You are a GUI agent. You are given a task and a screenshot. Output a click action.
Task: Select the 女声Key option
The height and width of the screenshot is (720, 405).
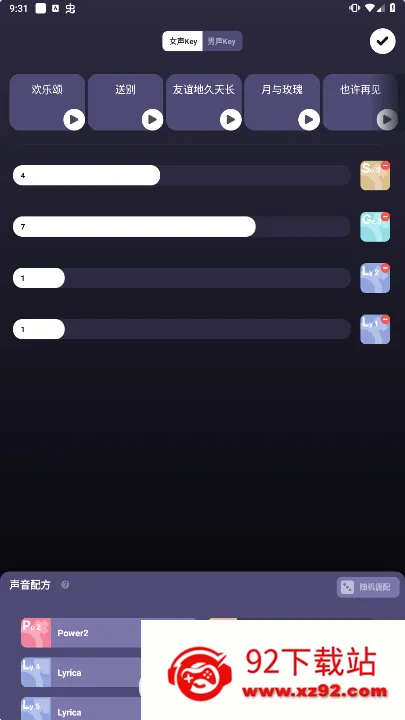[x=183, y=41]
